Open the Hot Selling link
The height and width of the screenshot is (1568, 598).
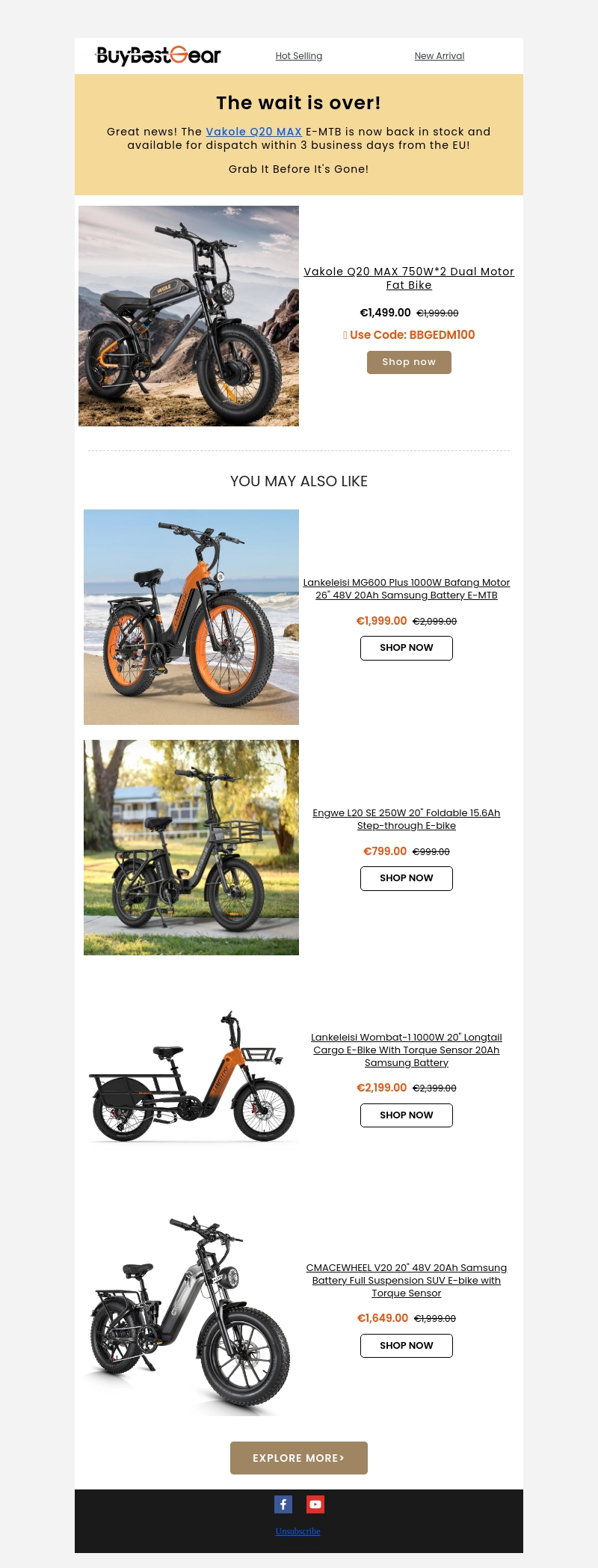pos(298,56)
